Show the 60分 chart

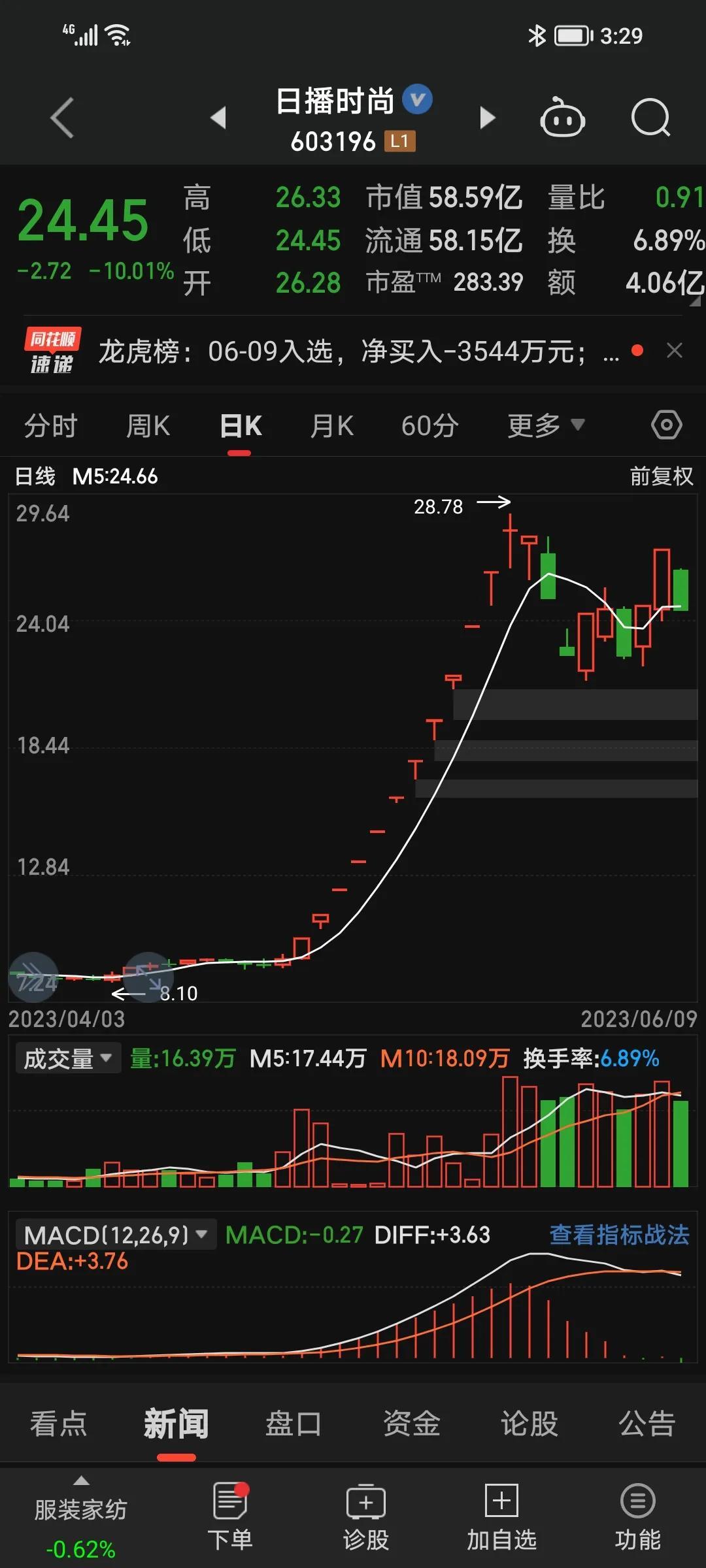point(429,426)
